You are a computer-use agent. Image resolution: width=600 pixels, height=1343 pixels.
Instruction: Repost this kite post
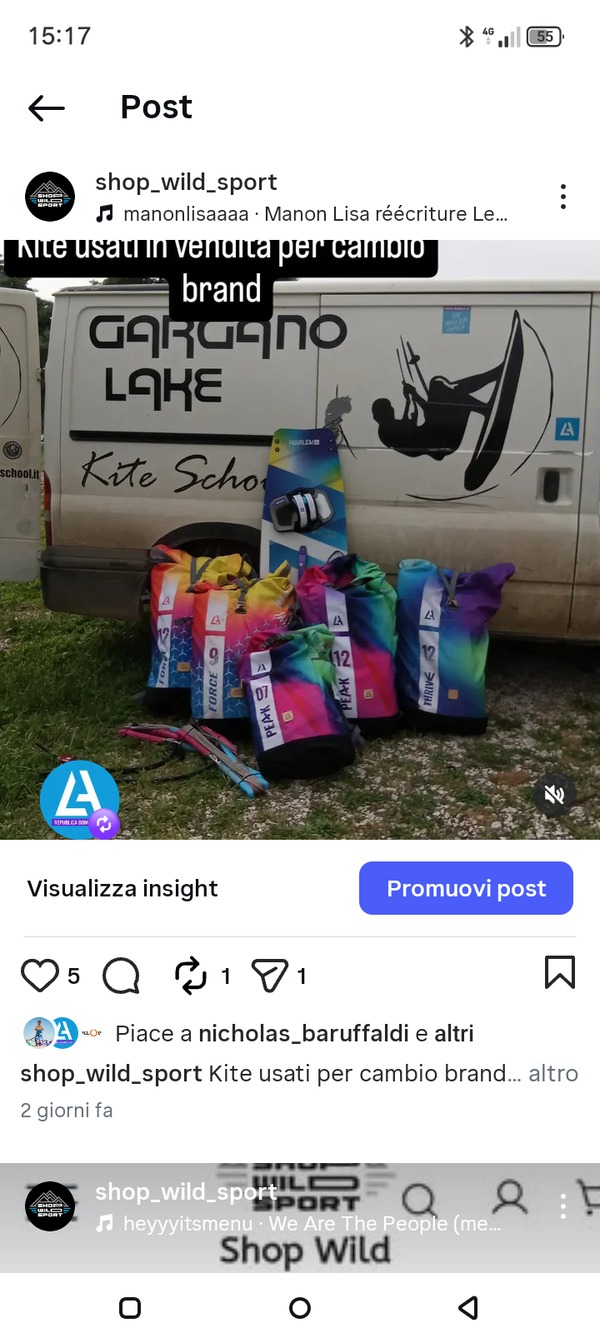pos(190,975)
